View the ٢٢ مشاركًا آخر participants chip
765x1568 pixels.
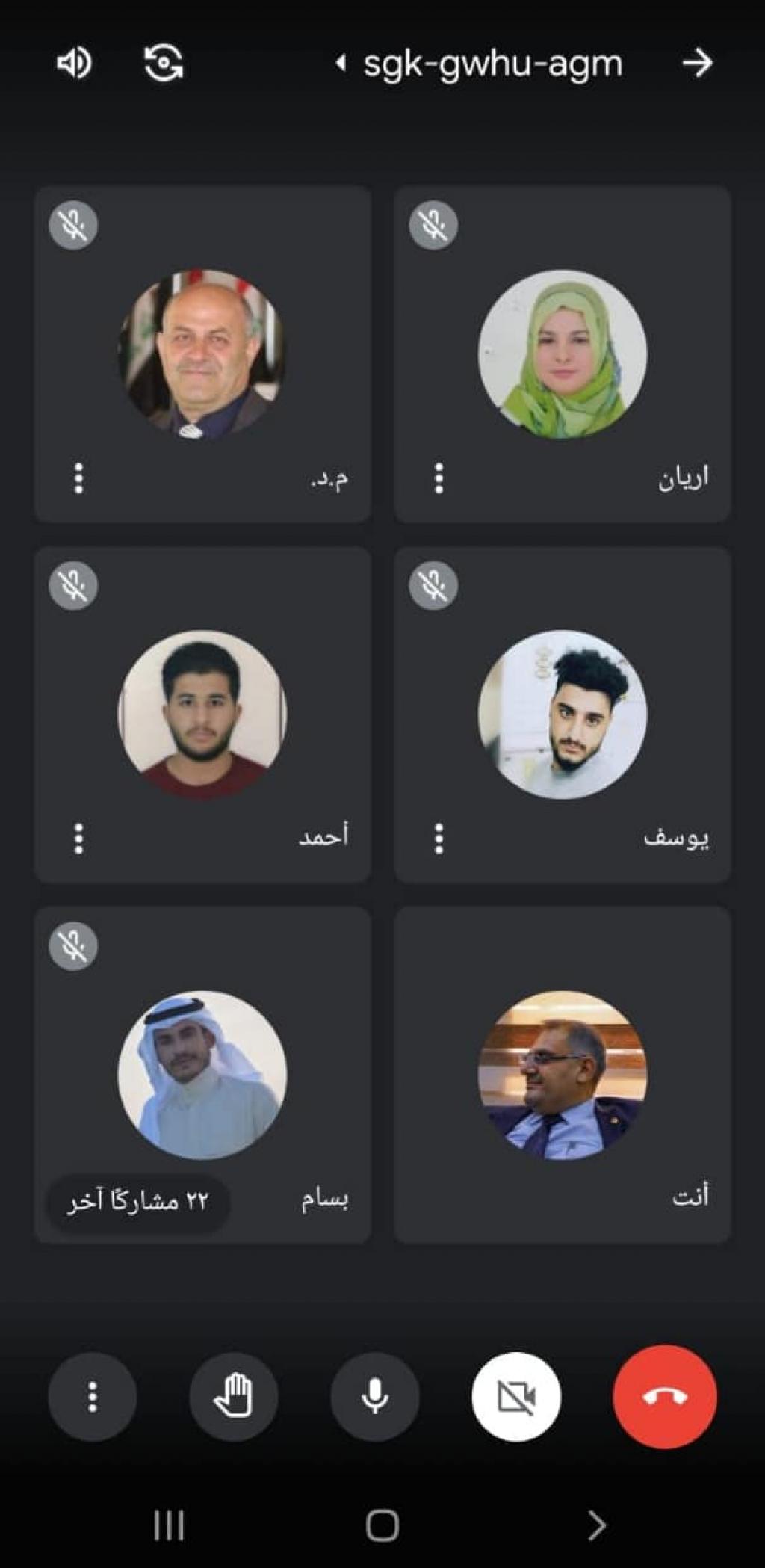138,1201
